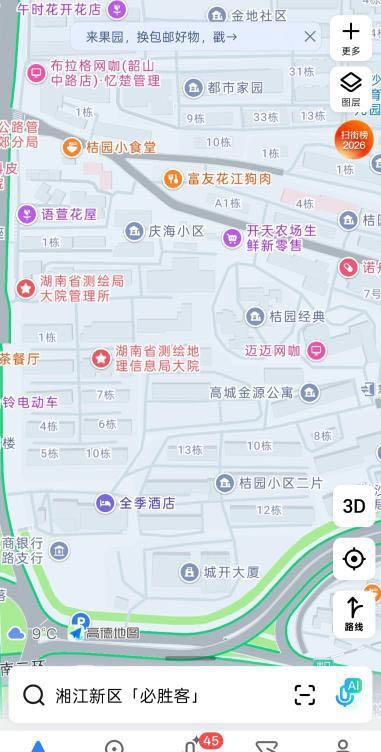Select 全季酒店 on the map
The height and width of the screenshot is (752, 381).
135,503
